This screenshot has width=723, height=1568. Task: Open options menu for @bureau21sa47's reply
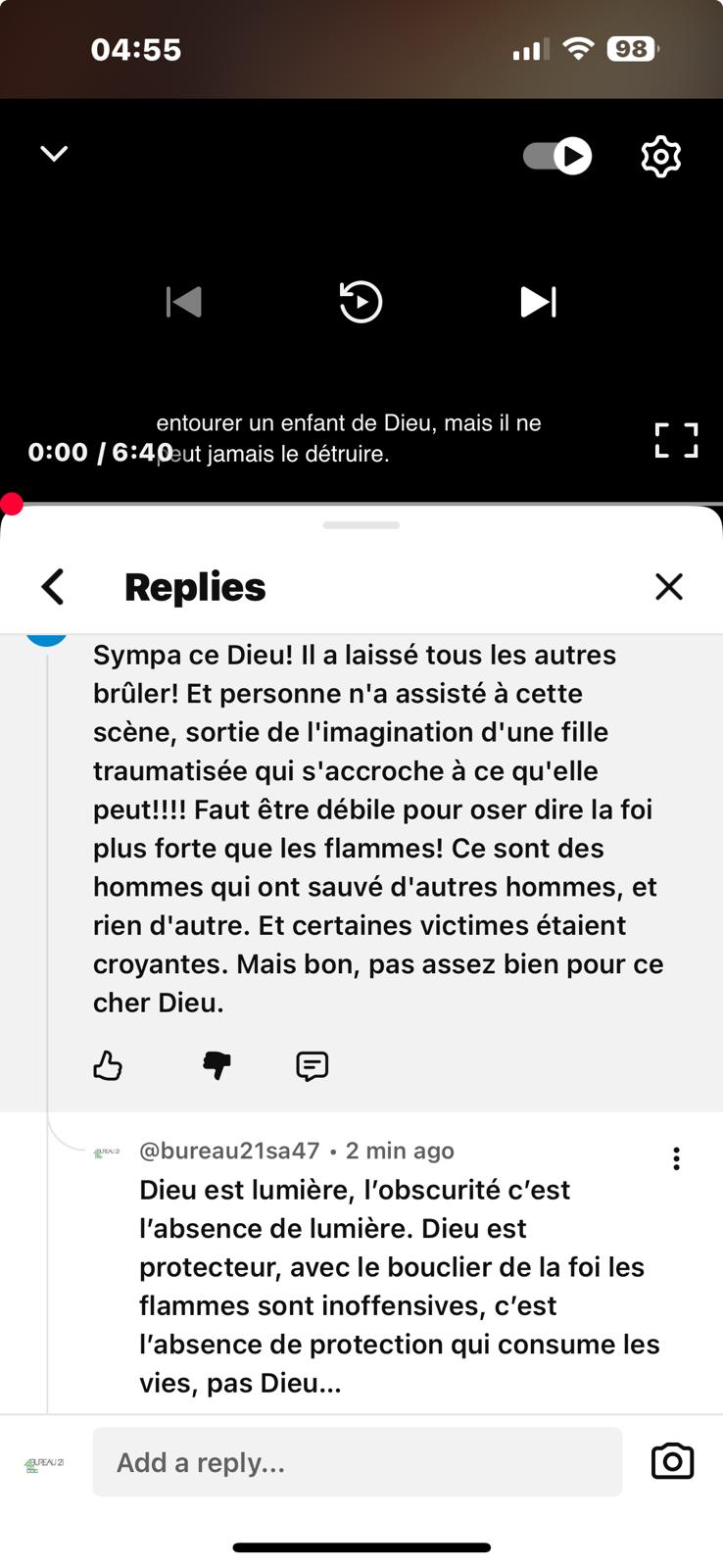[x=676, y=1158]
